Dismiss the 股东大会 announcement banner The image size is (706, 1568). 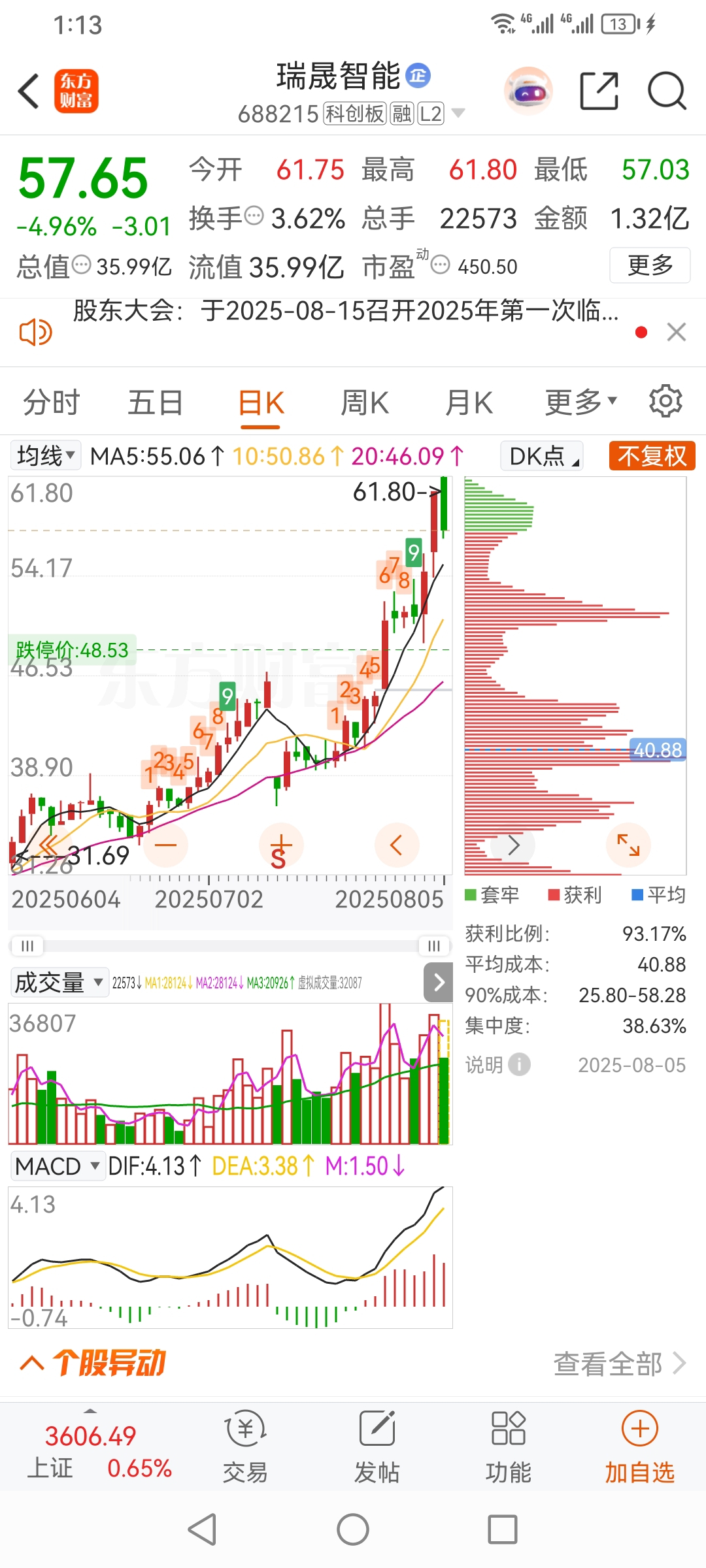[677, 332]
